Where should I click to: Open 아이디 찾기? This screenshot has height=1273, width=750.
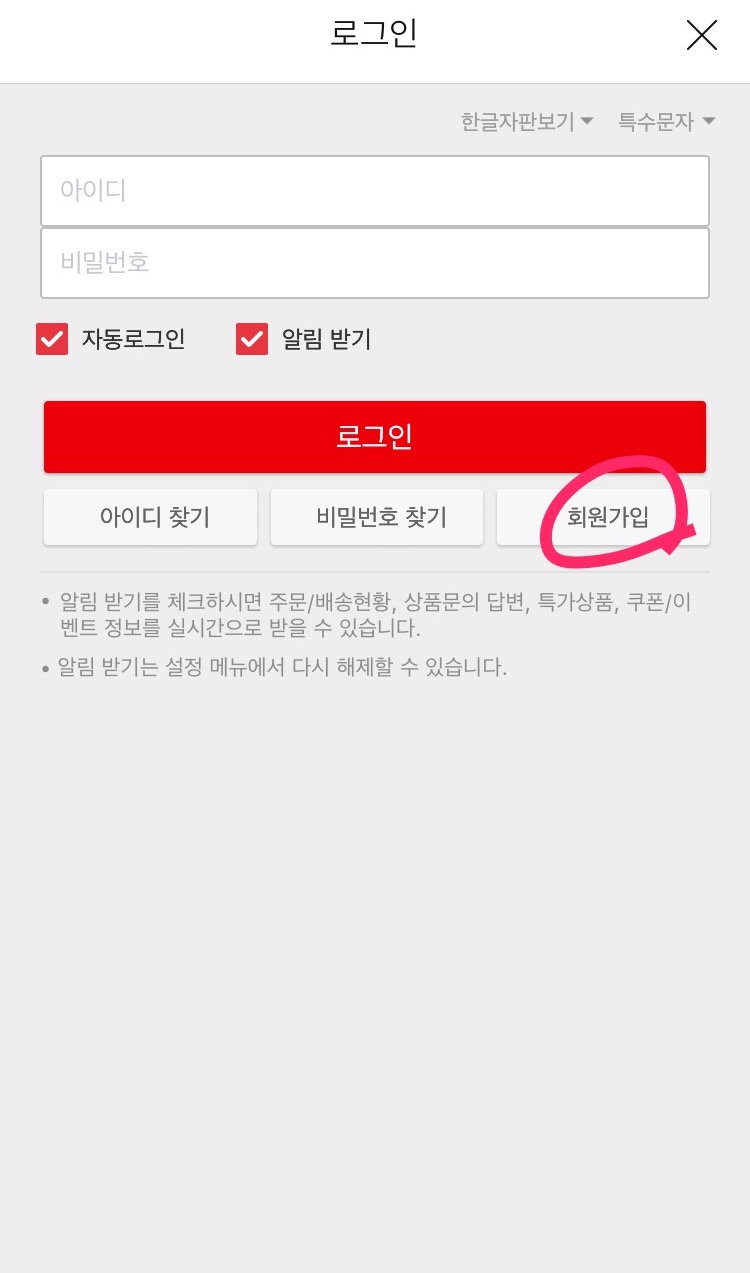coord(151,517)
